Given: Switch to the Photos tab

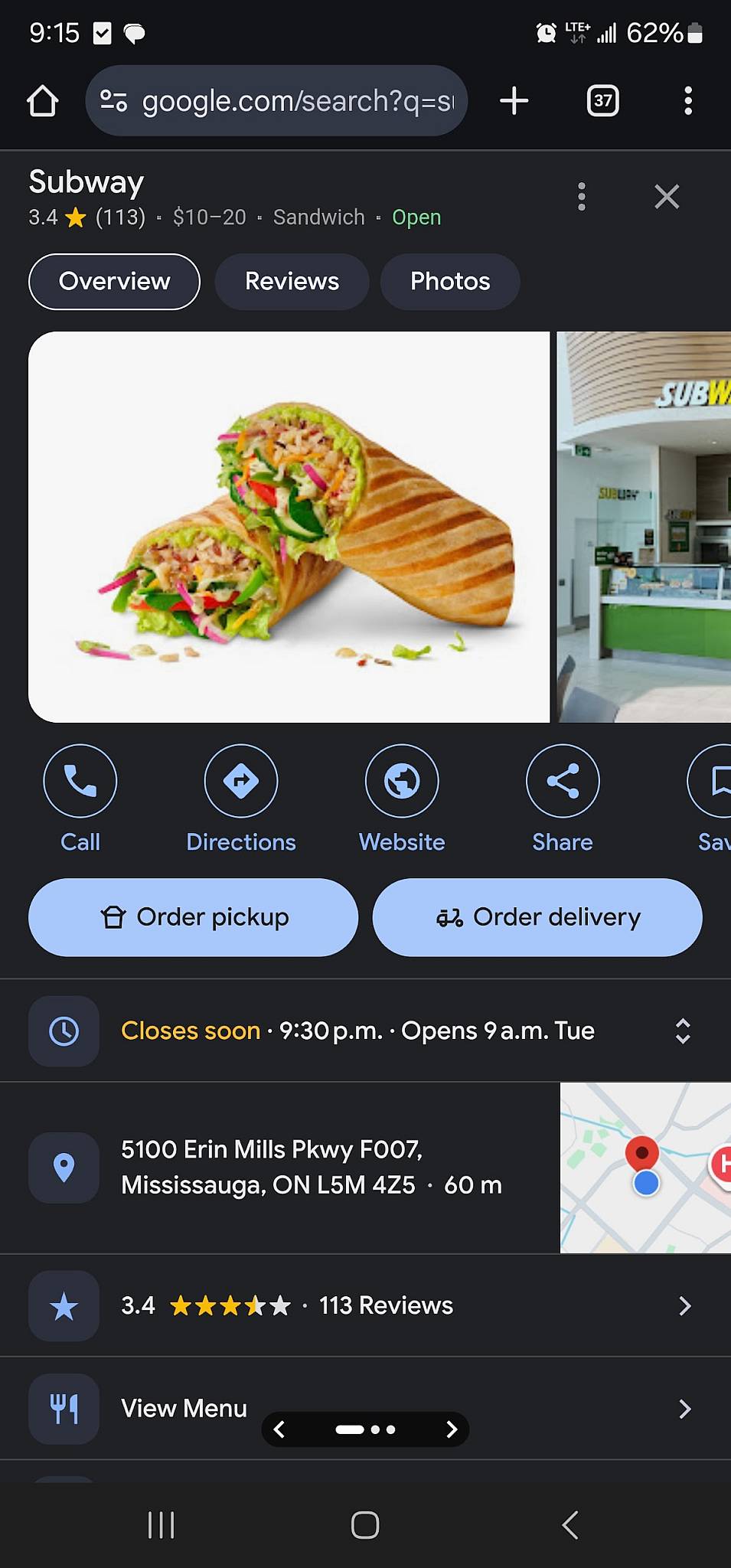Looking at the screenshot, I should (x=450, y=282).
